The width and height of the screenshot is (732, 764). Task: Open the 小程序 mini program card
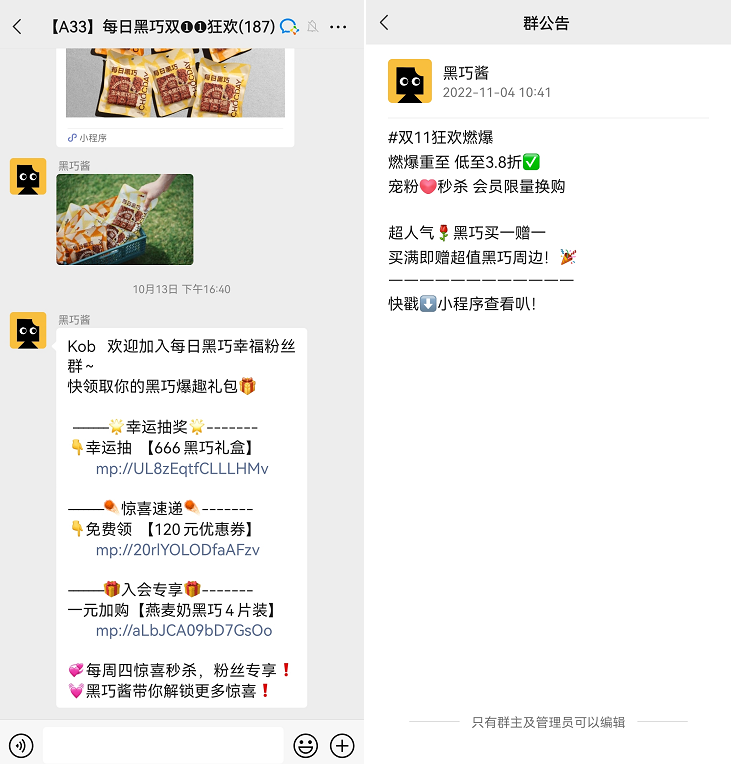tap(175, 95)
